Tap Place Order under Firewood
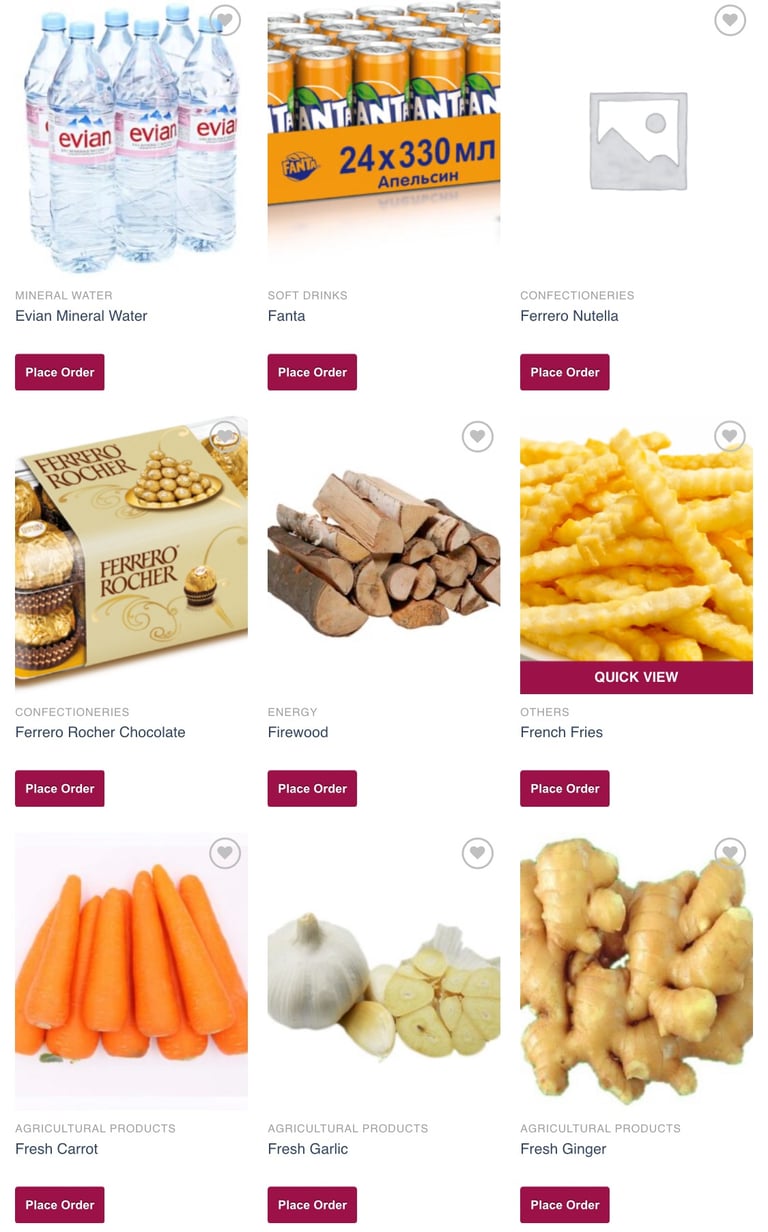The image size is (768, 1232). pos(312,788)
